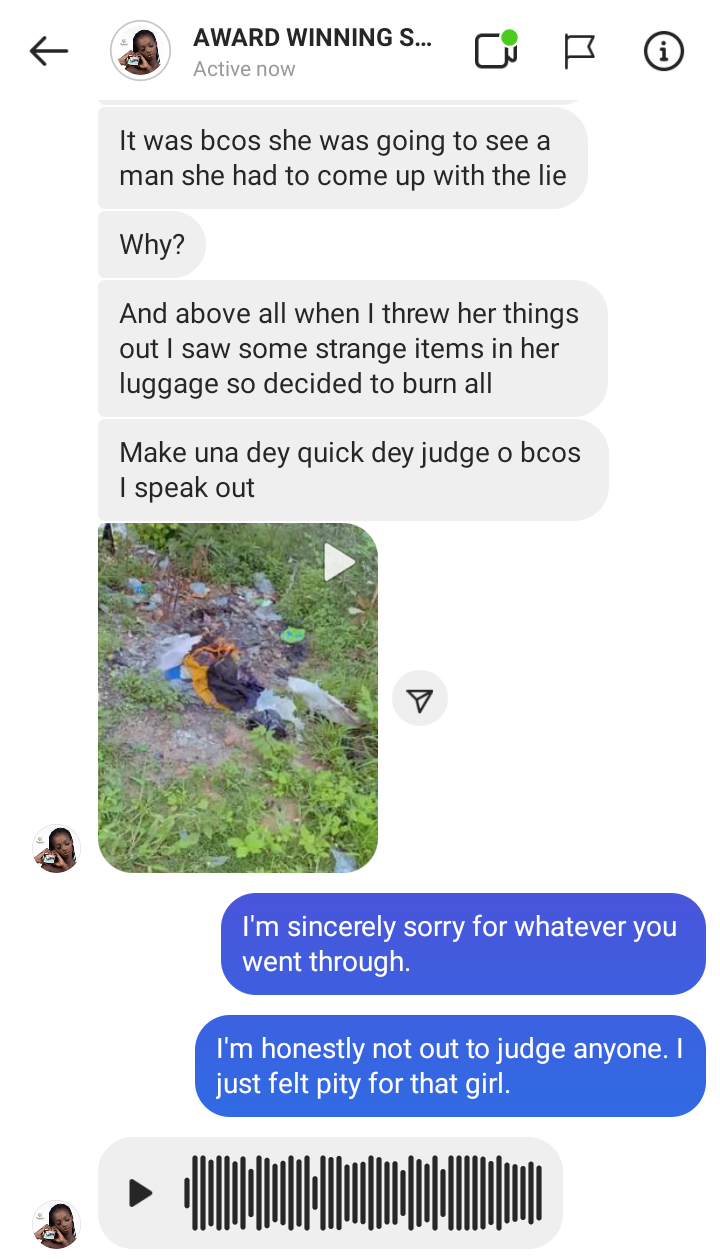Play the voice message
The height and width of the screenshot is (1259, 720).
[x=141, y=1192]
